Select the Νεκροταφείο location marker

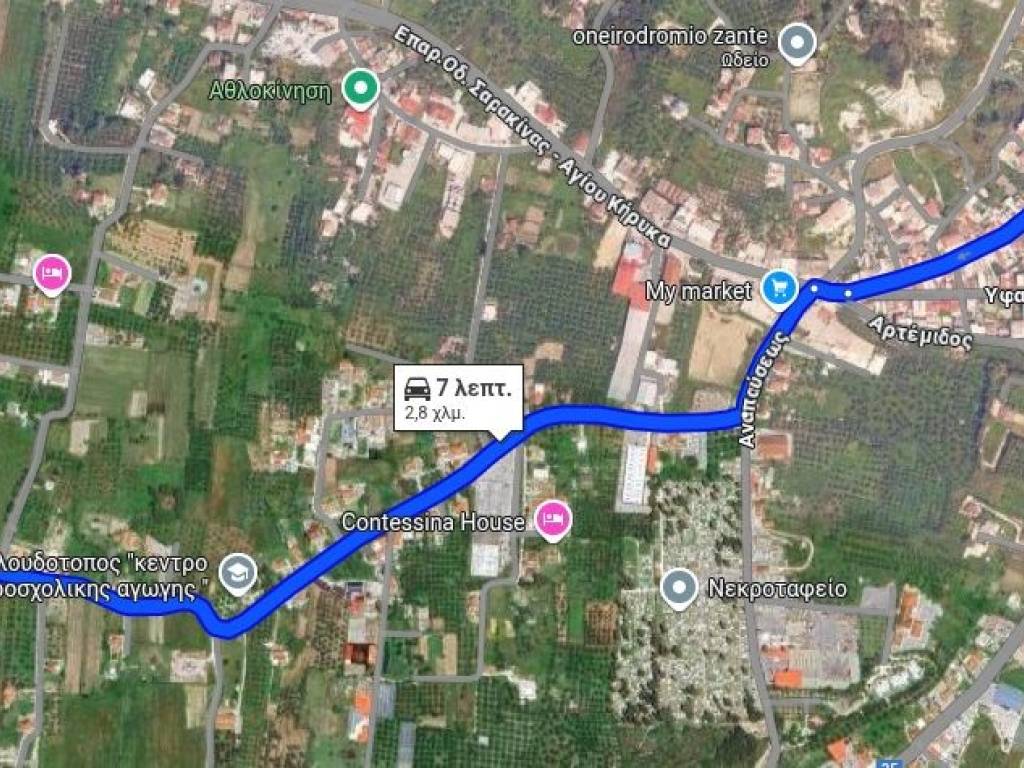(x=679, y=587)
